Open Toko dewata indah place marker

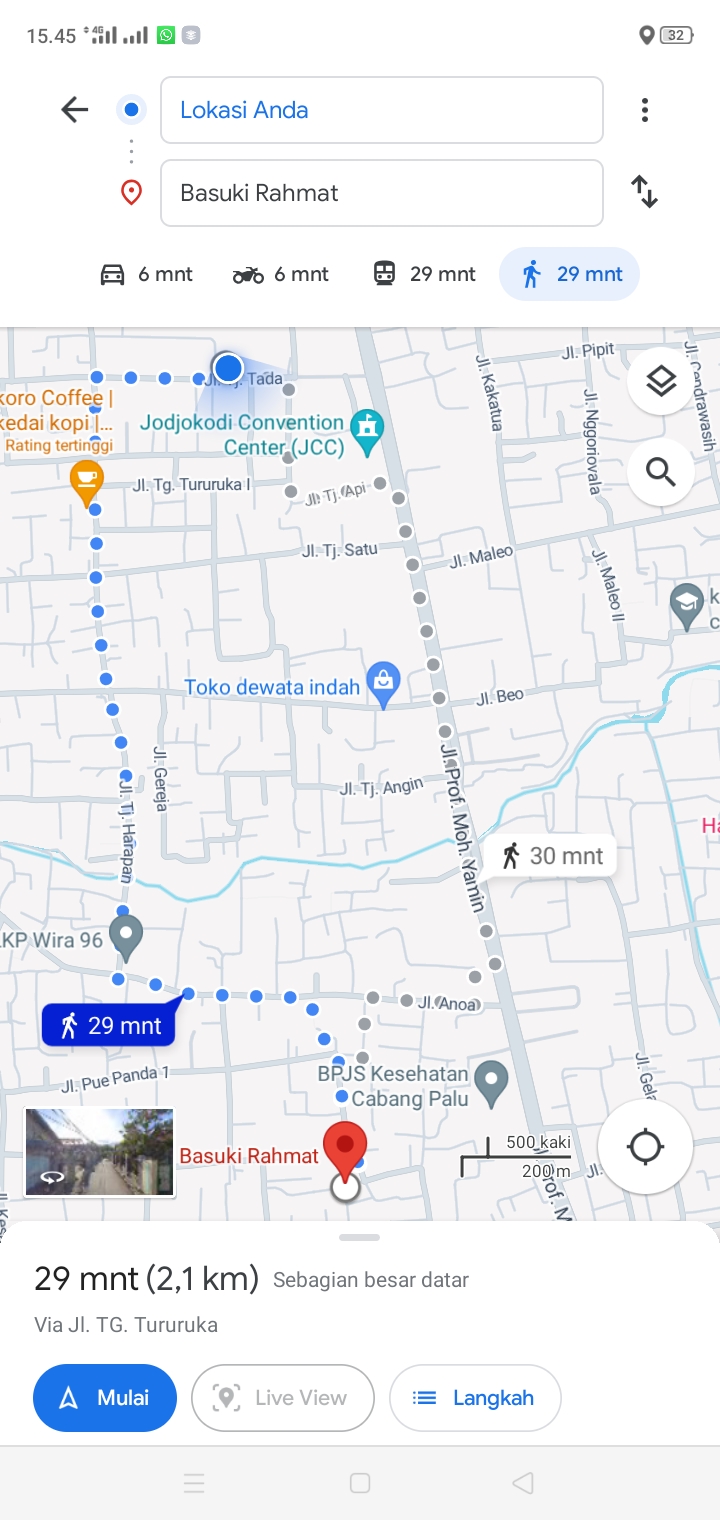pyautogui.click(x=383, y=685)
